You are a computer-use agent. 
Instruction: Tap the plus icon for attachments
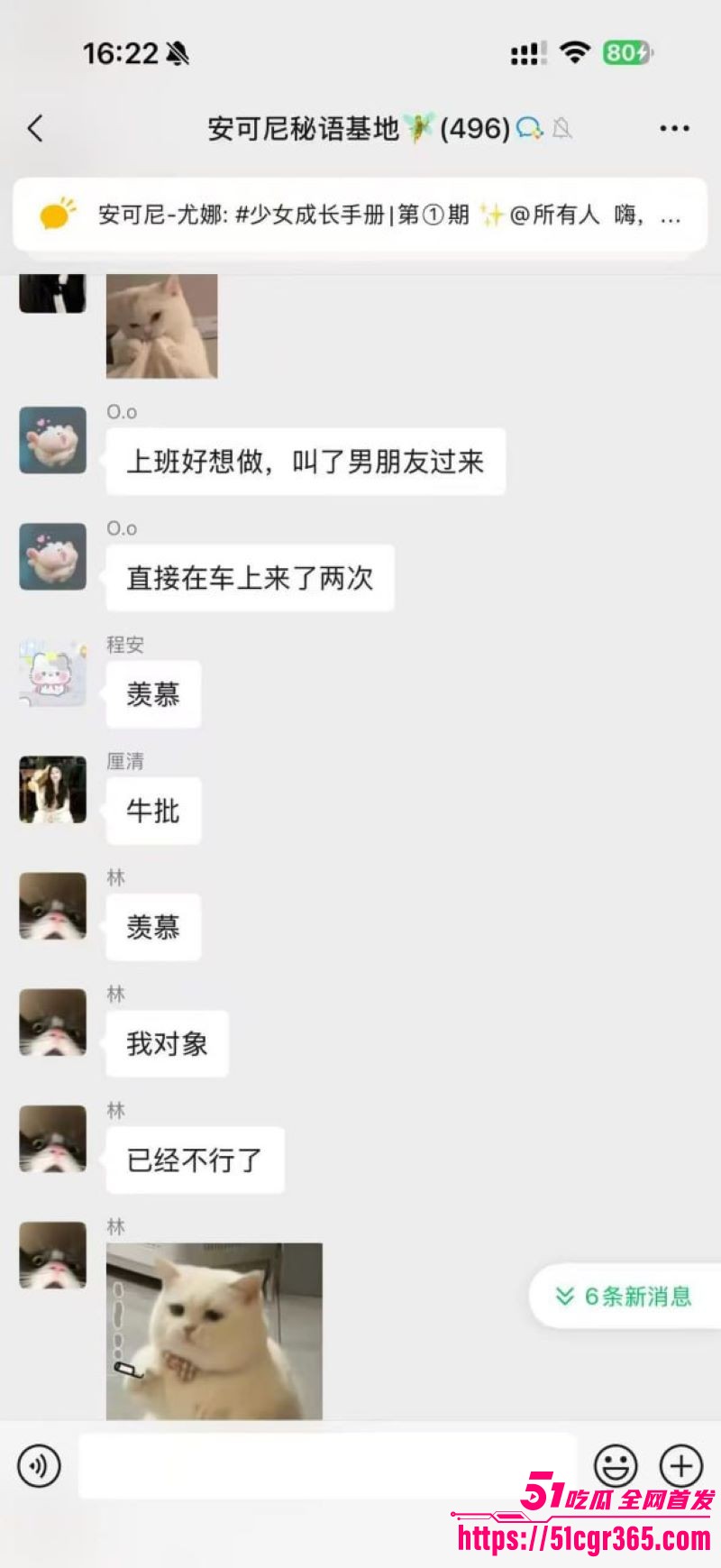point(680,1467)
